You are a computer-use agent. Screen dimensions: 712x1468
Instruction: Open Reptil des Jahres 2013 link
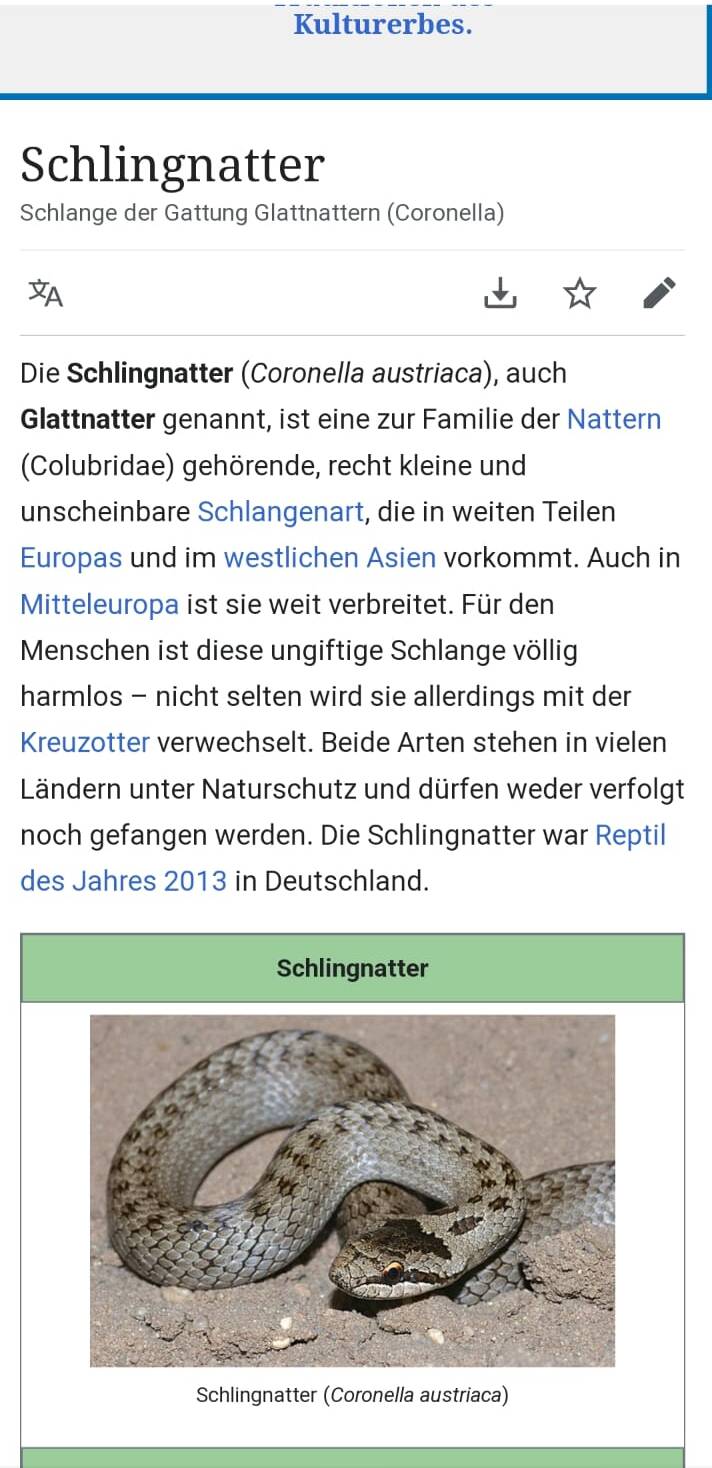[630, 835]
